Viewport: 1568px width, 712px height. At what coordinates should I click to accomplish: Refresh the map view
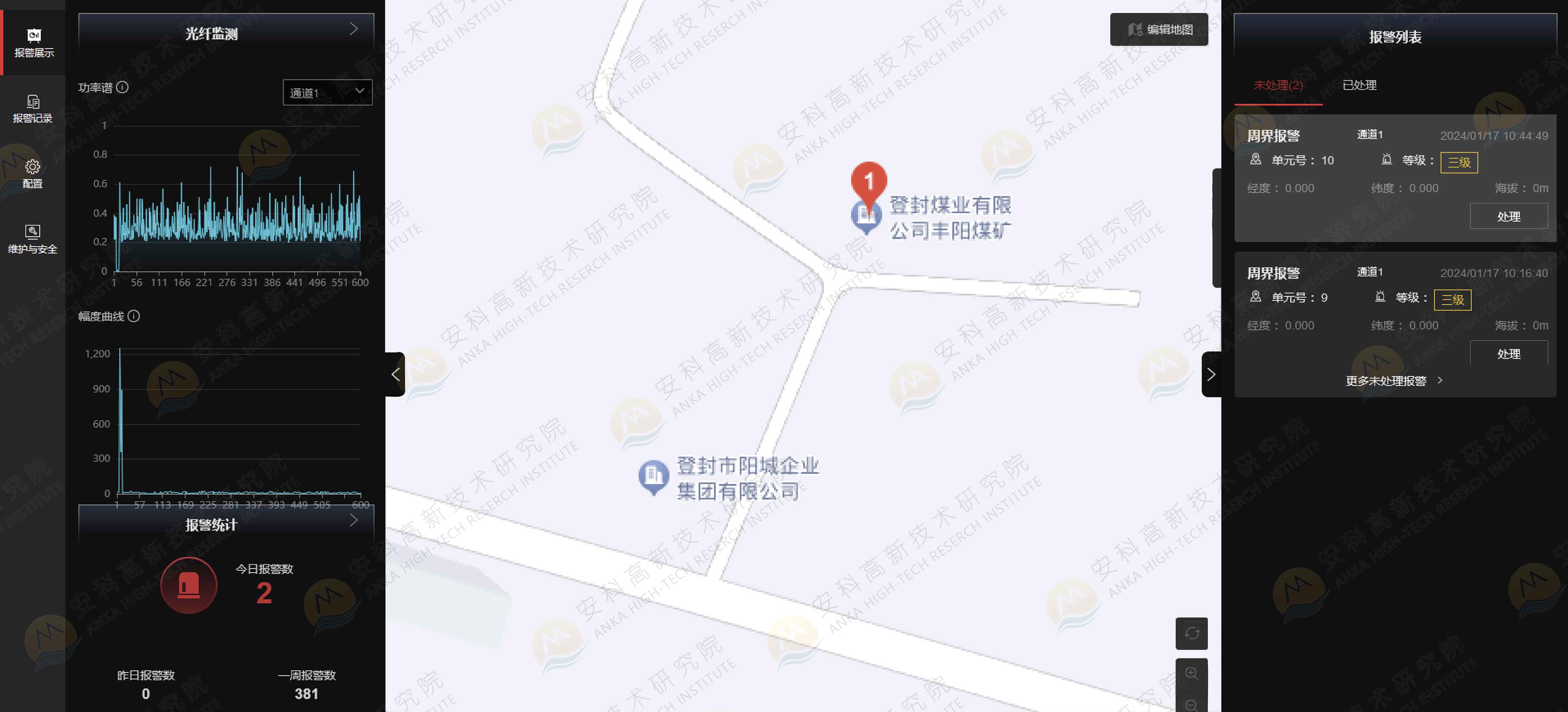pos(1191,634)
